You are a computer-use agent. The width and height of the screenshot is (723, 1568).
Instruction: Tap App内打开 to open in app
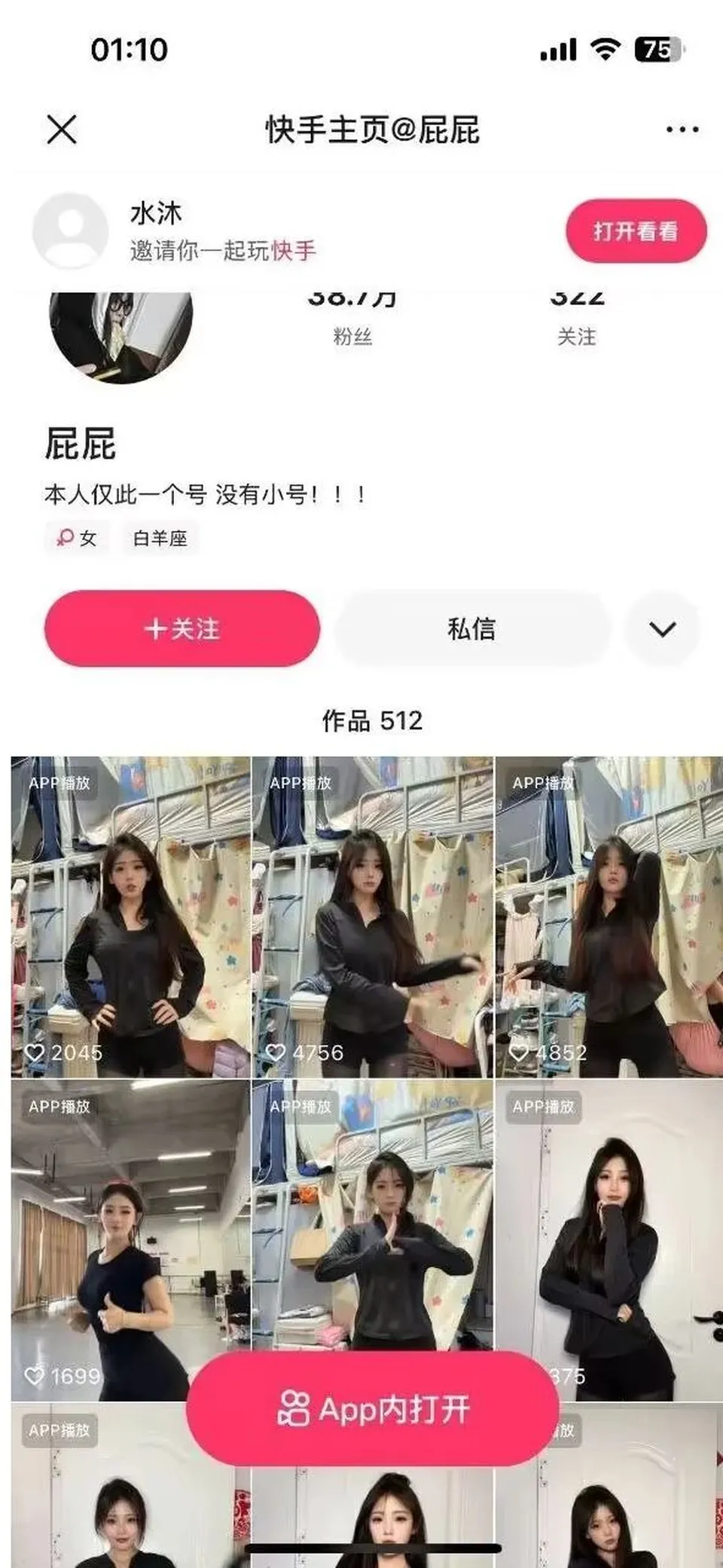(x=373, y=1408)
